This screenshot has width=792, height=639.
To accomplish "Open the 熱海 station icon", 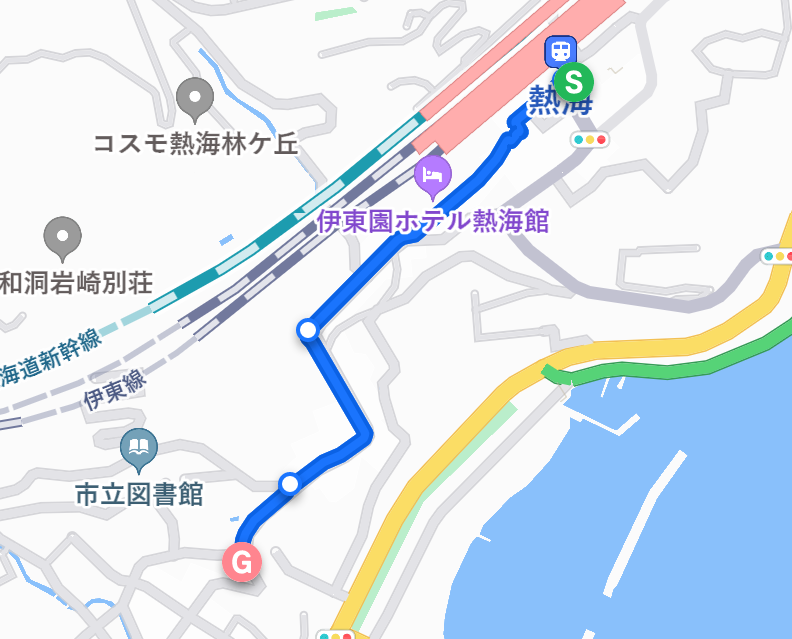I will click(x=560, y=50).
